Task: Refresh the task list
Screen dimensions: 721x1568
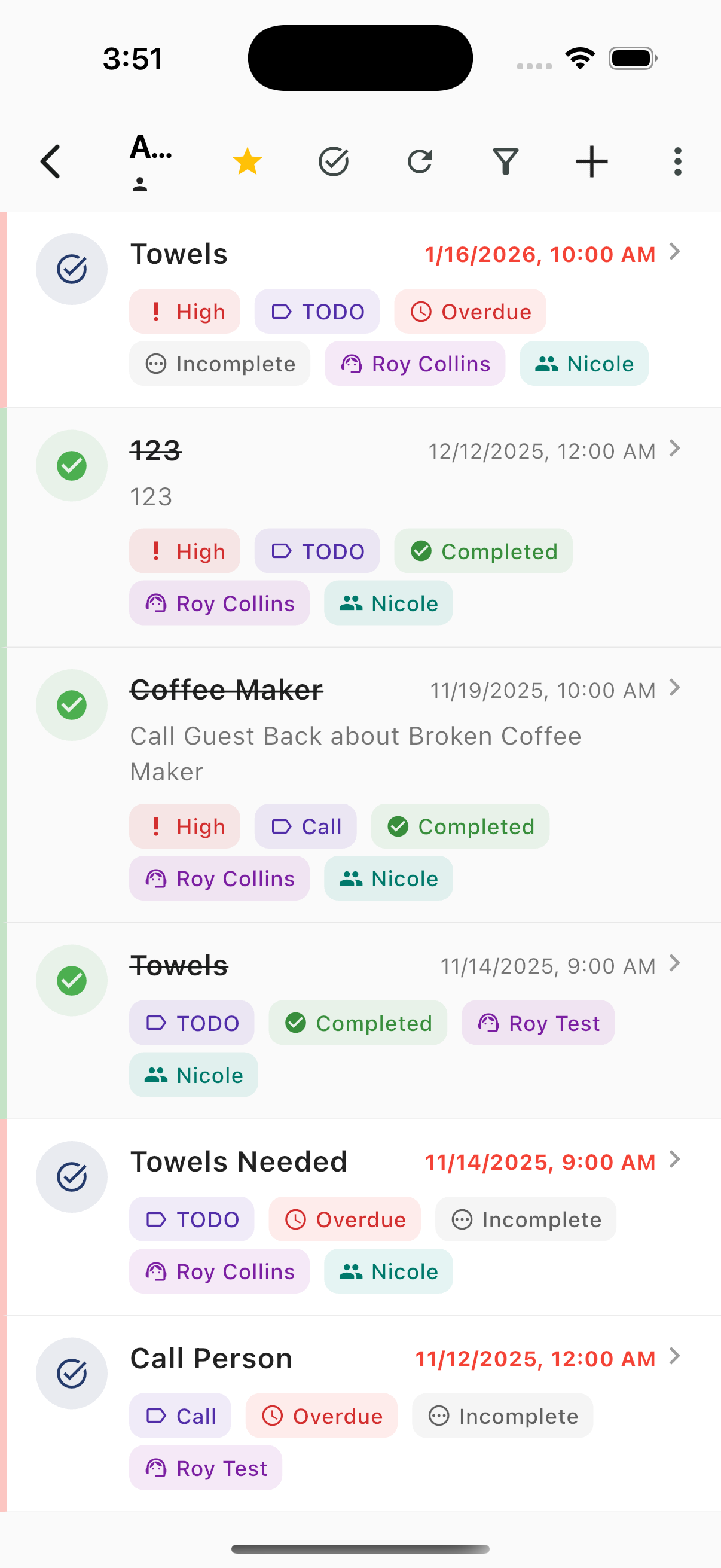Action: click(420, 162)
